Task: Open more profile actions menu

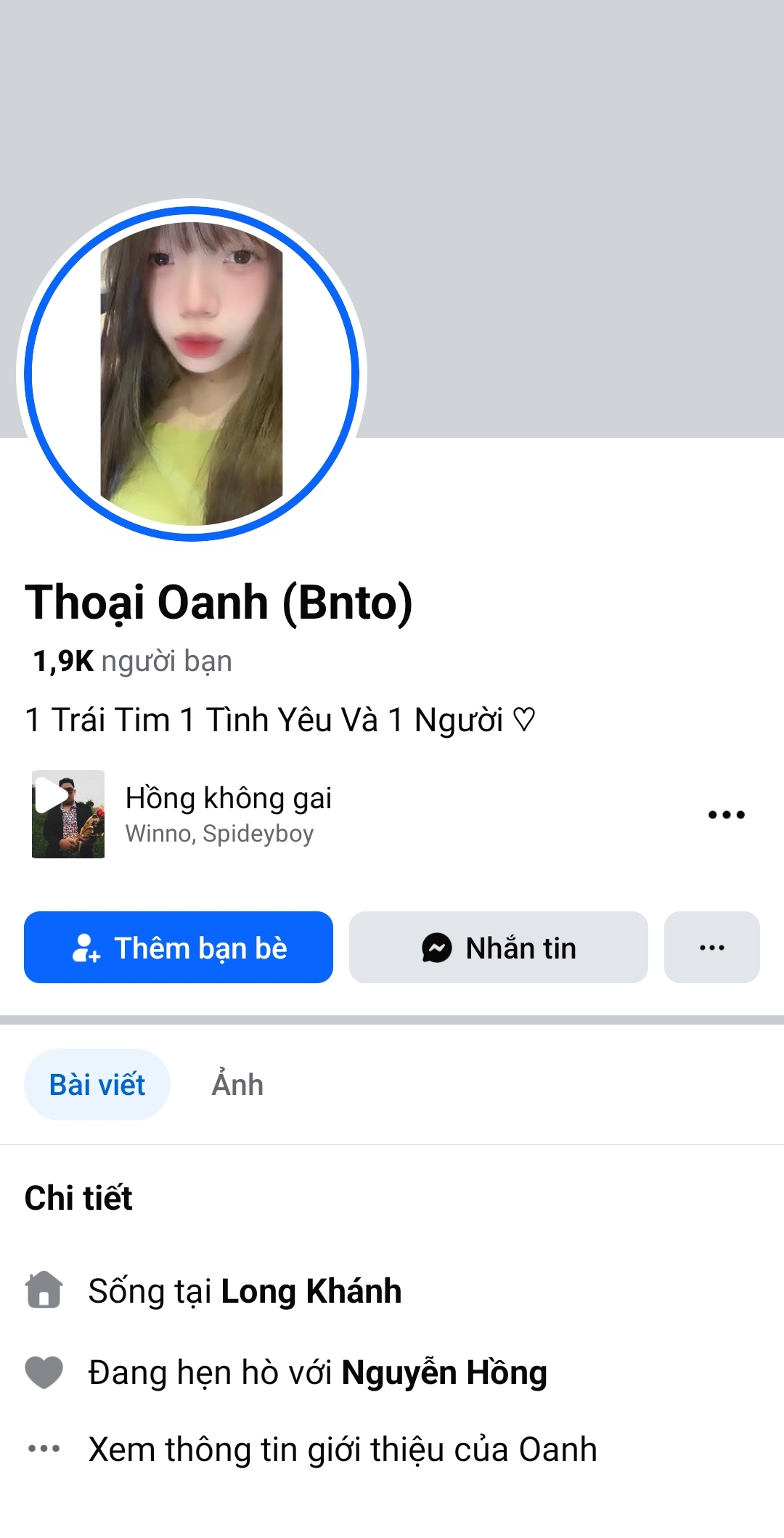Action: tap(711, 948)
